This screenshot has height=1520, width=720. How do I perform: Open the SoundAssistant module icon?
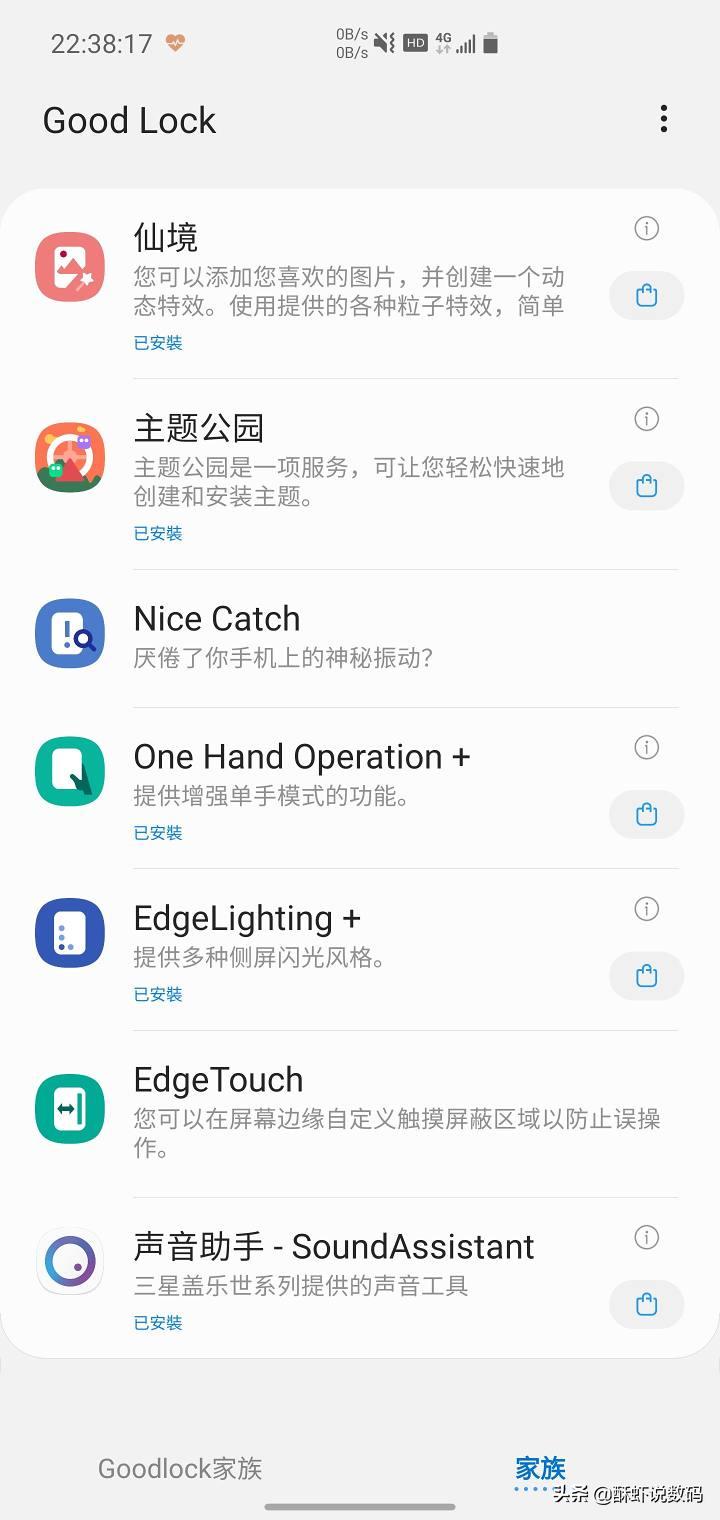tap(69, 1262)
